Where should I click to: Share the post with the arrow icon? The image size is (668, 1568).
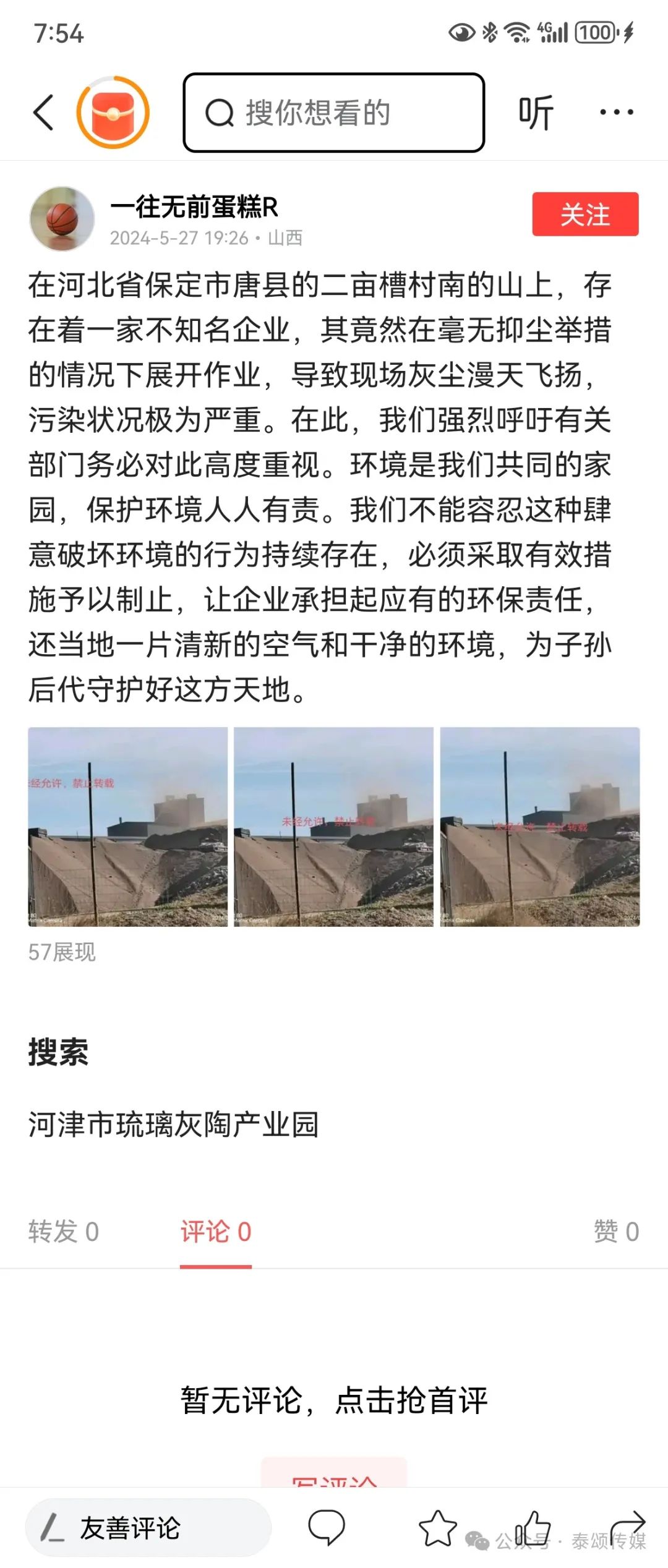coord(628,1526)
